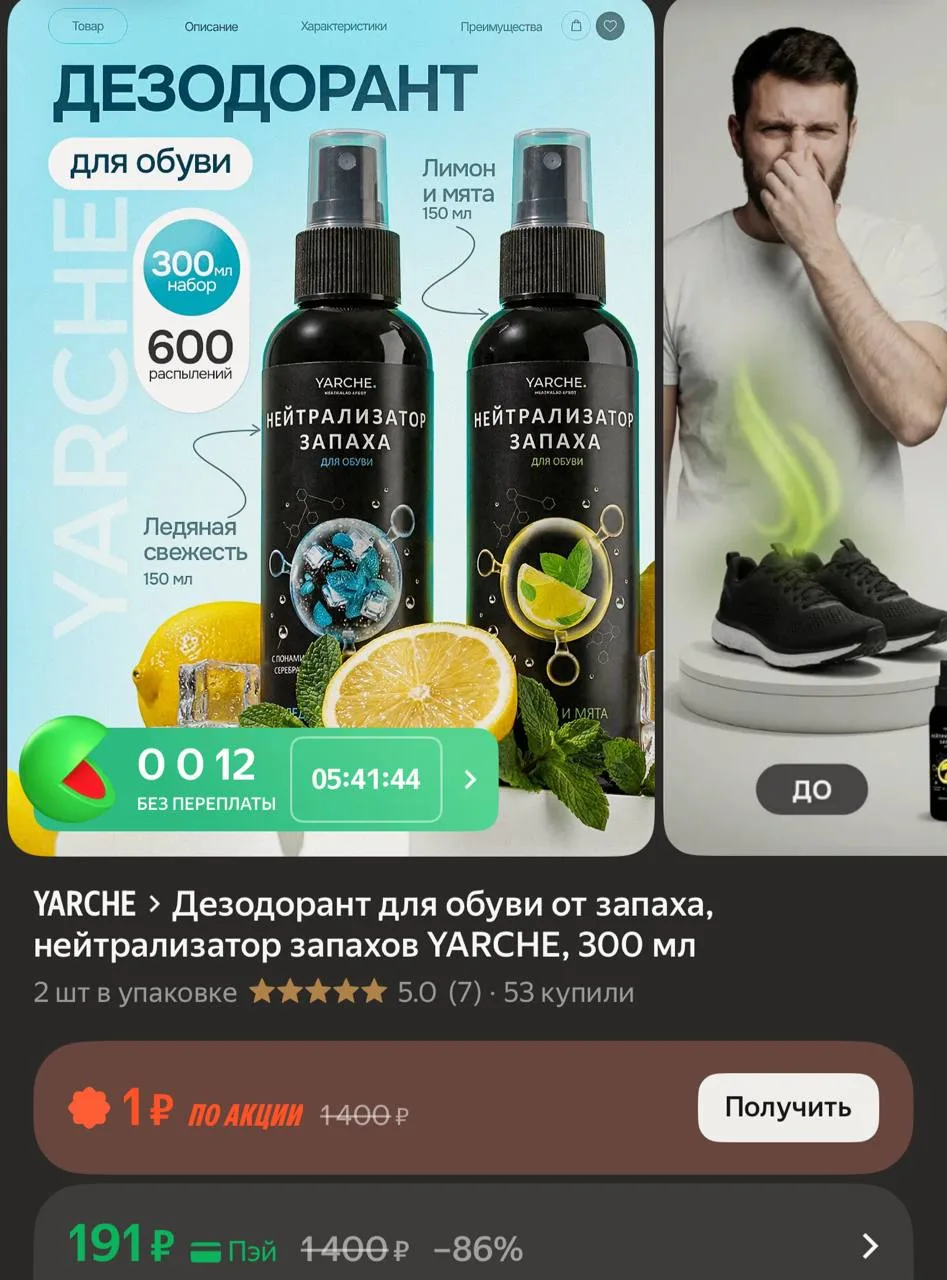
Task: Go to the YARCHE brand page
Action: (85, 905)
